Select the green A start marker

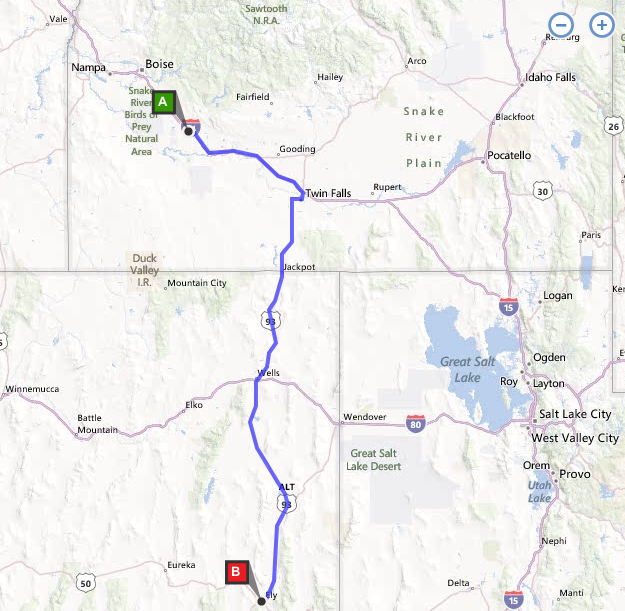coord(165,102)
